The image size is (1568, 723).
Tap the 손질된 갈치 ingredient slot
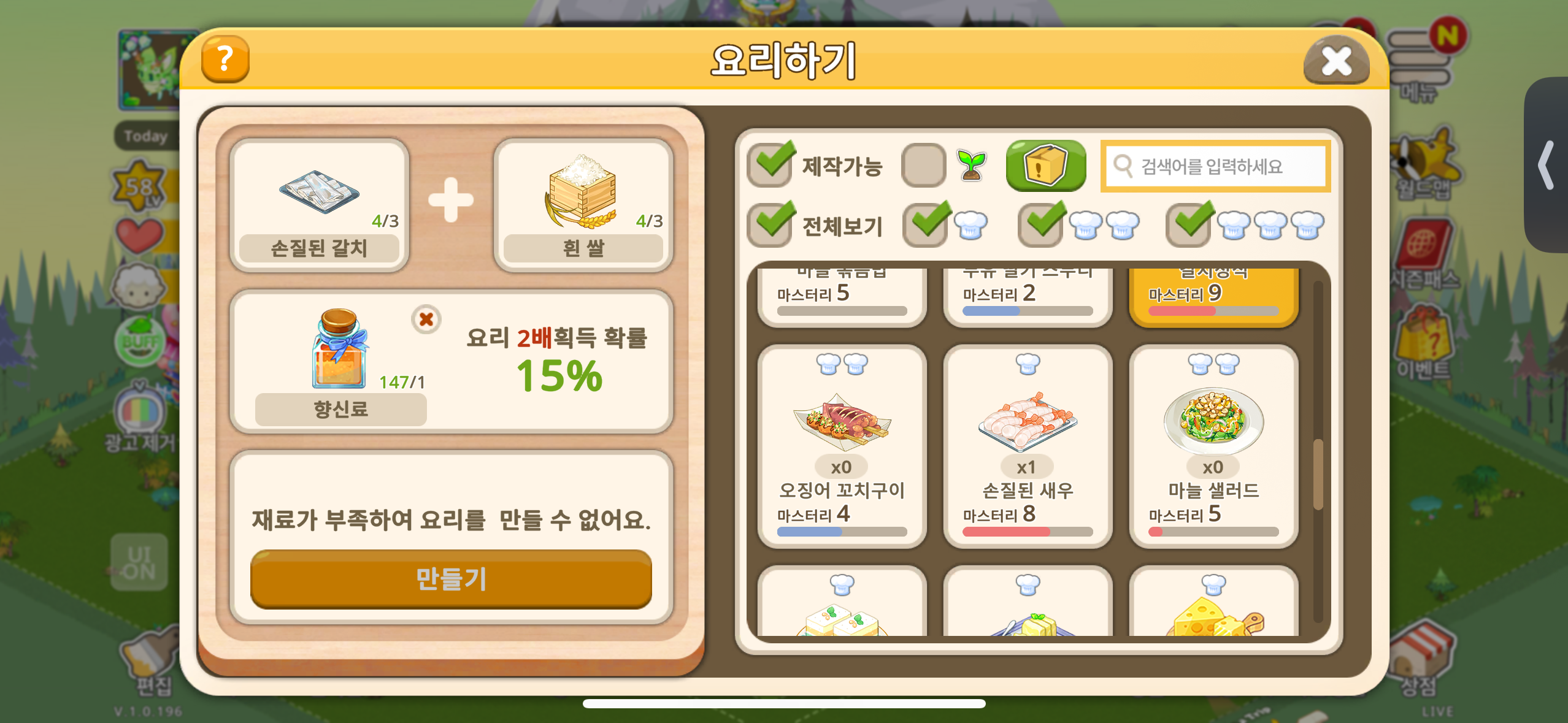click(x=319, y=205)
